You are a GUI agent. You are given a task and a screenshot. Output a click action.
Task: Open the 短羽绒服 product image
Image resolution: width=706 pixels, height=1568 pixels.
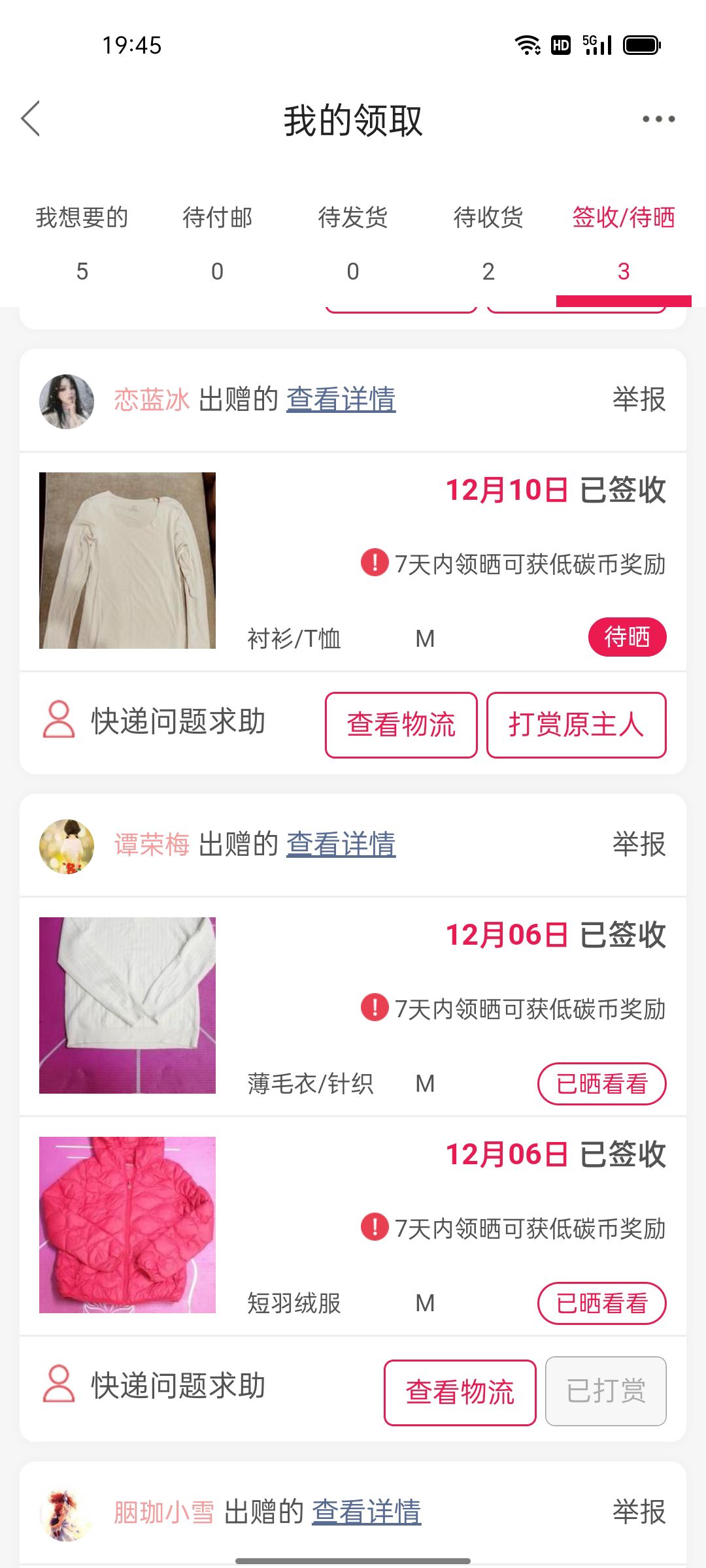pyautogui.click(x=127, y=1225)
